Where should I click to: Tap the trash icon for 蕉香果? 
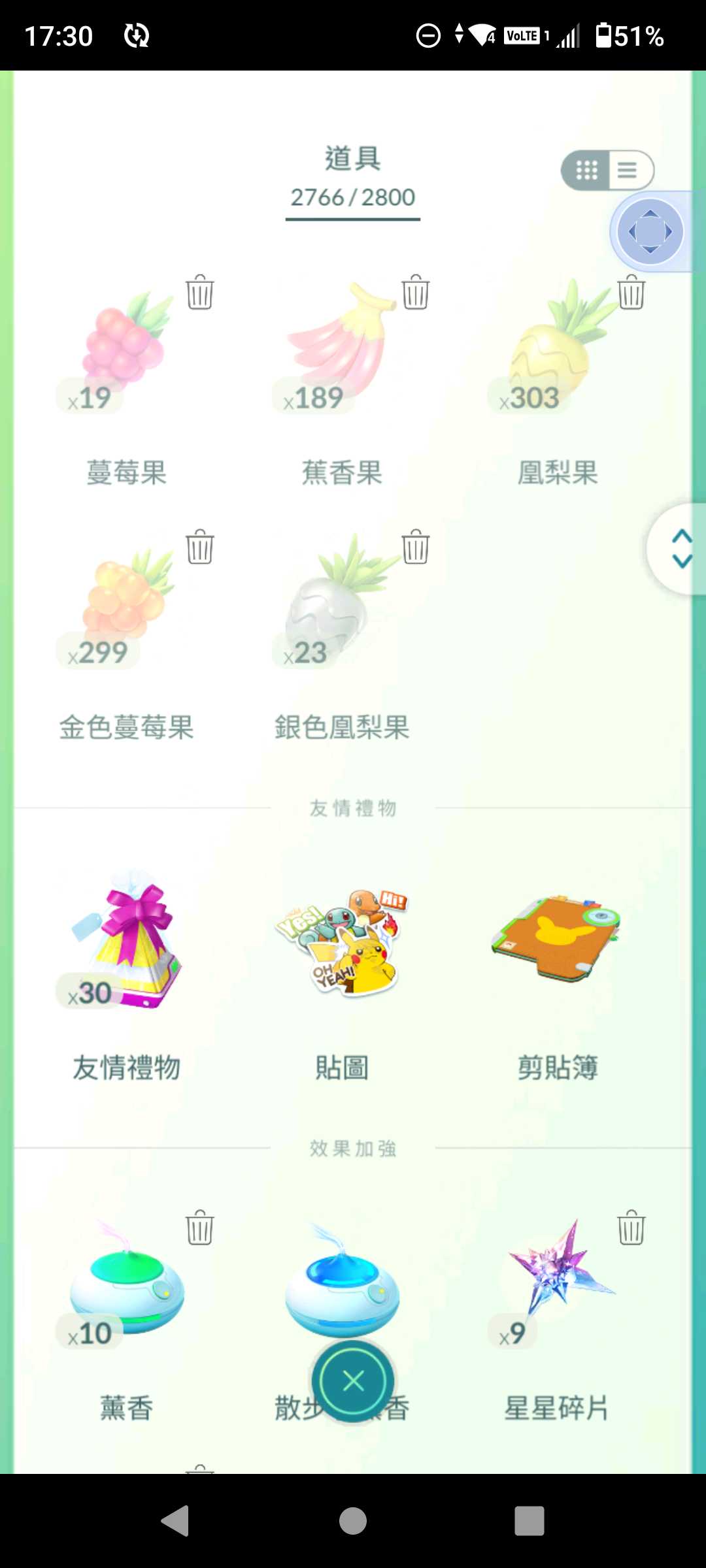coord(415,292)
